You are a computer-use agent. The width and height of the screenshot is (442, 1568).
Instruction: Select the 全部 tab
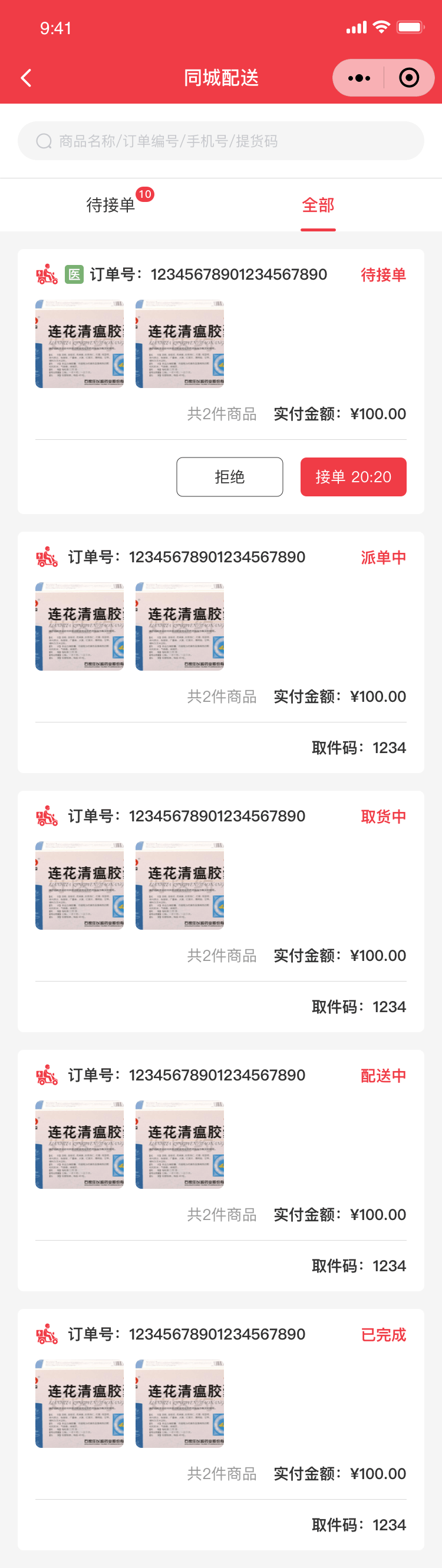tap(318, 205)
